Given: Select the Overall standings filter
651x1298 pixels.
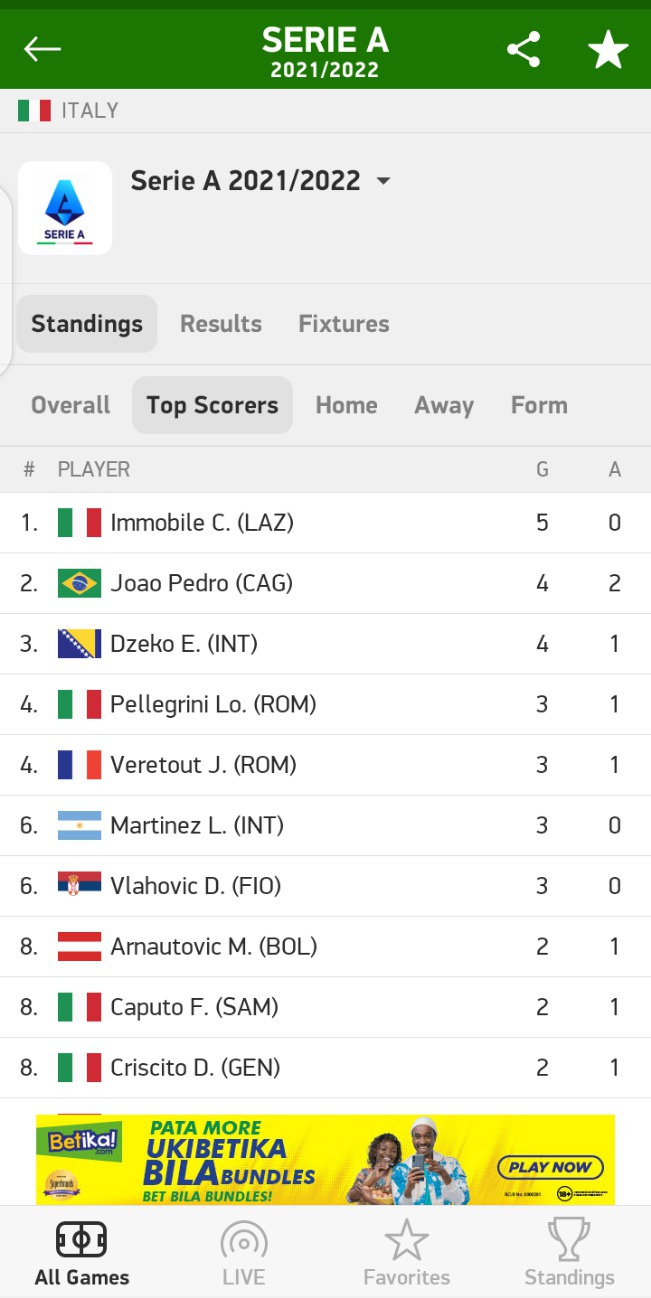Looking at the screenshot, I should [70, 405].
